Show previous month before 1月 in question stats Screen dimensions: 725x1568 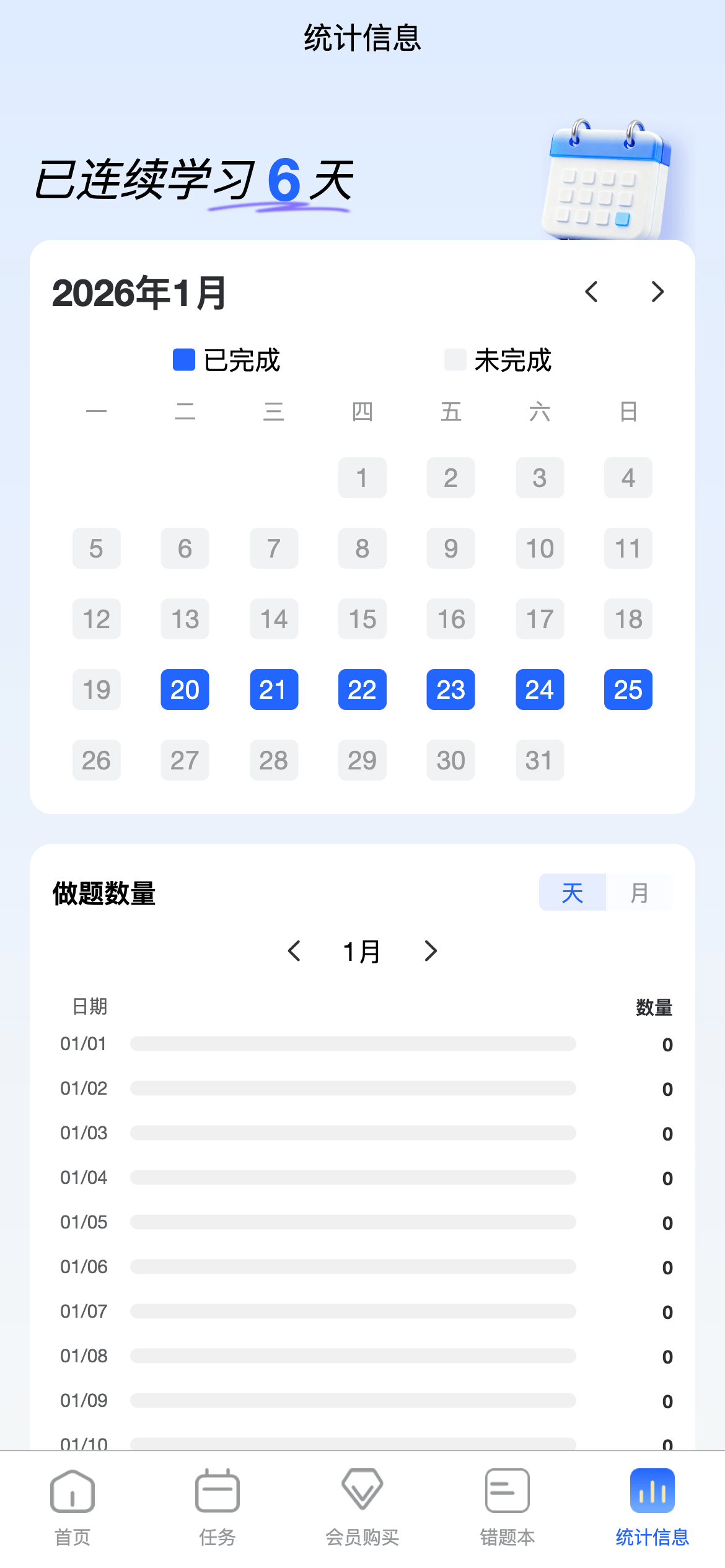(x=294, y=951)
